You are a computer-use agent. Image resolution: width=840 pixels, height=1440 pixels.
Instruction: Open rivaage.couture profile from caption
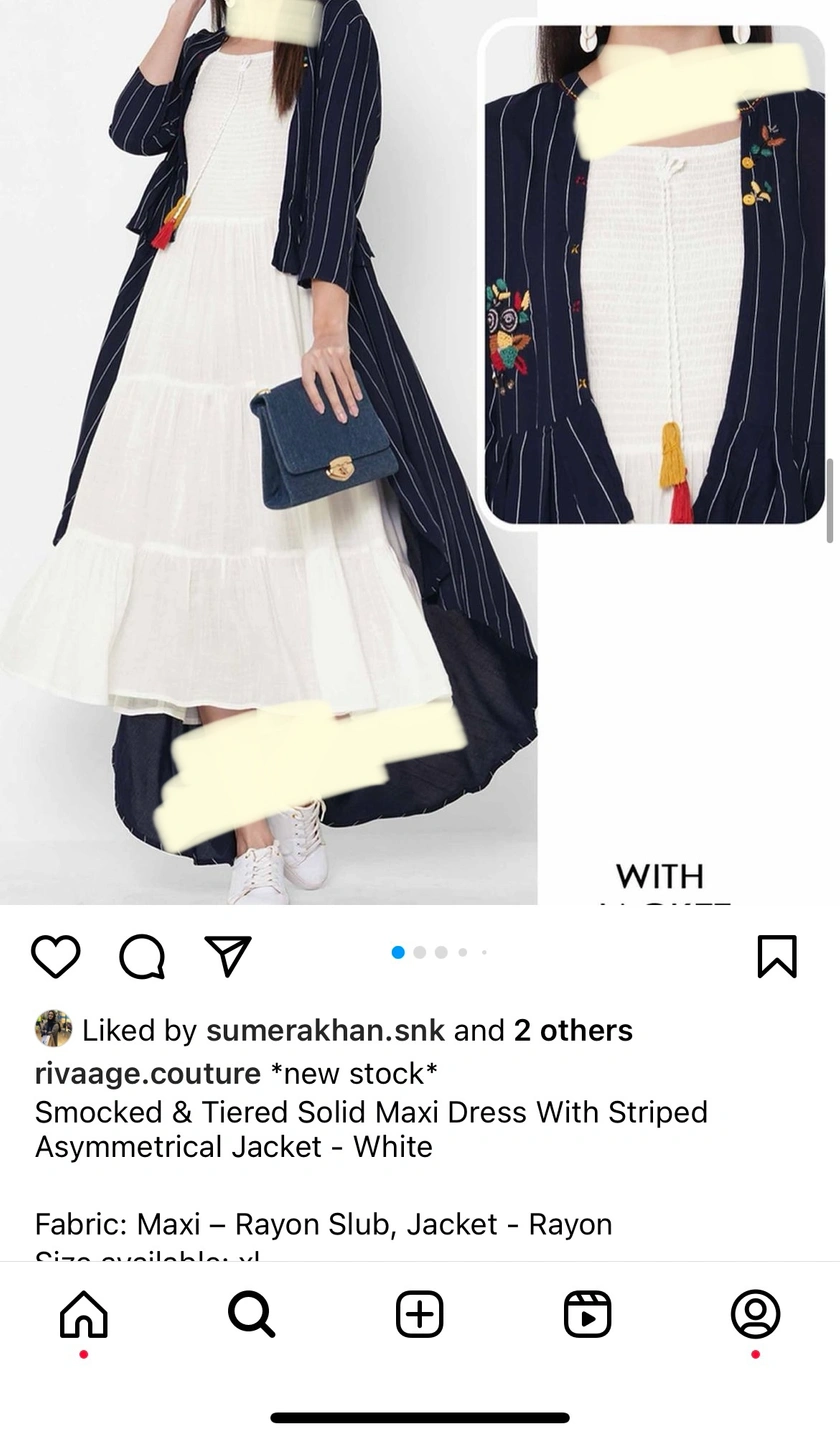click(148, 1074)
